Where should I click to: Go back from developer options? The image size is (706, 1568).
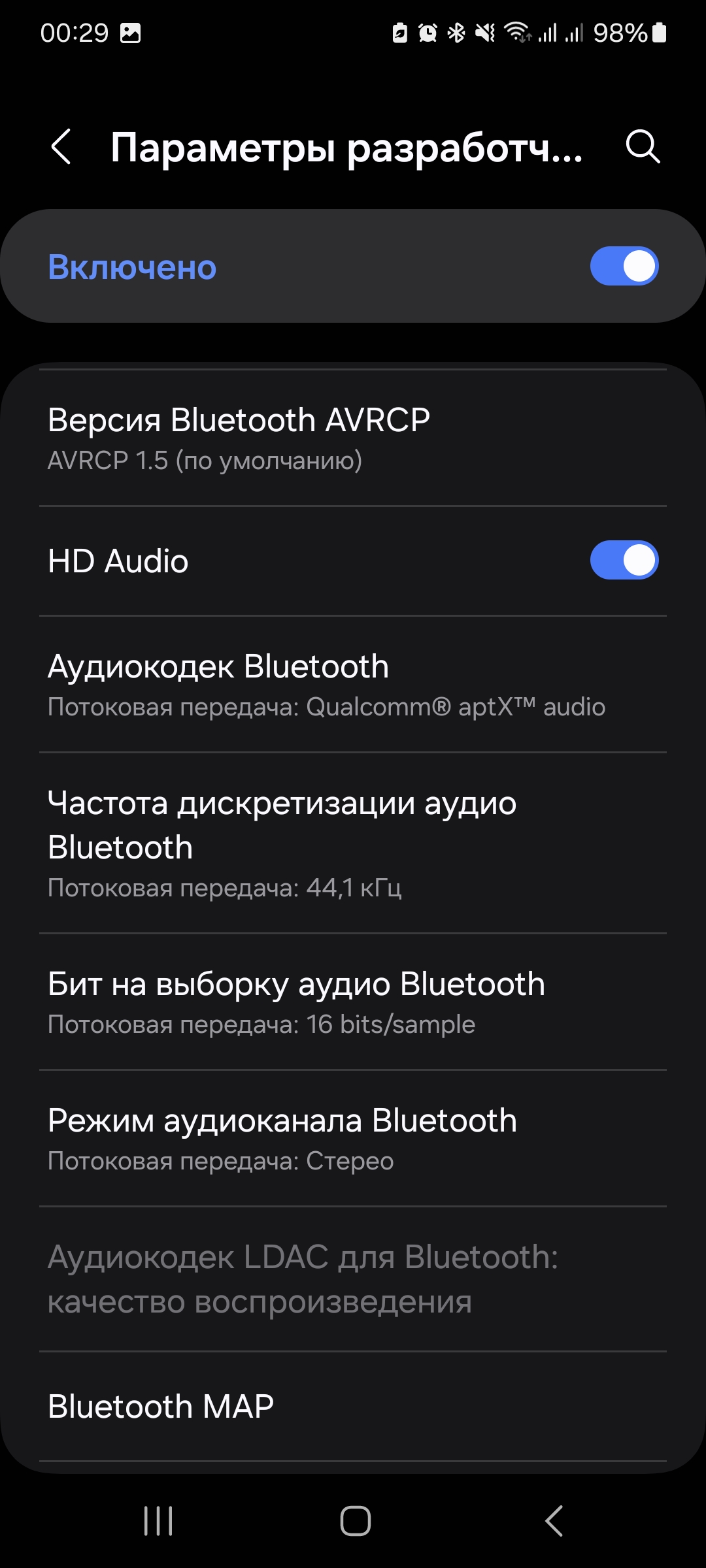click(x=61, y=146)
